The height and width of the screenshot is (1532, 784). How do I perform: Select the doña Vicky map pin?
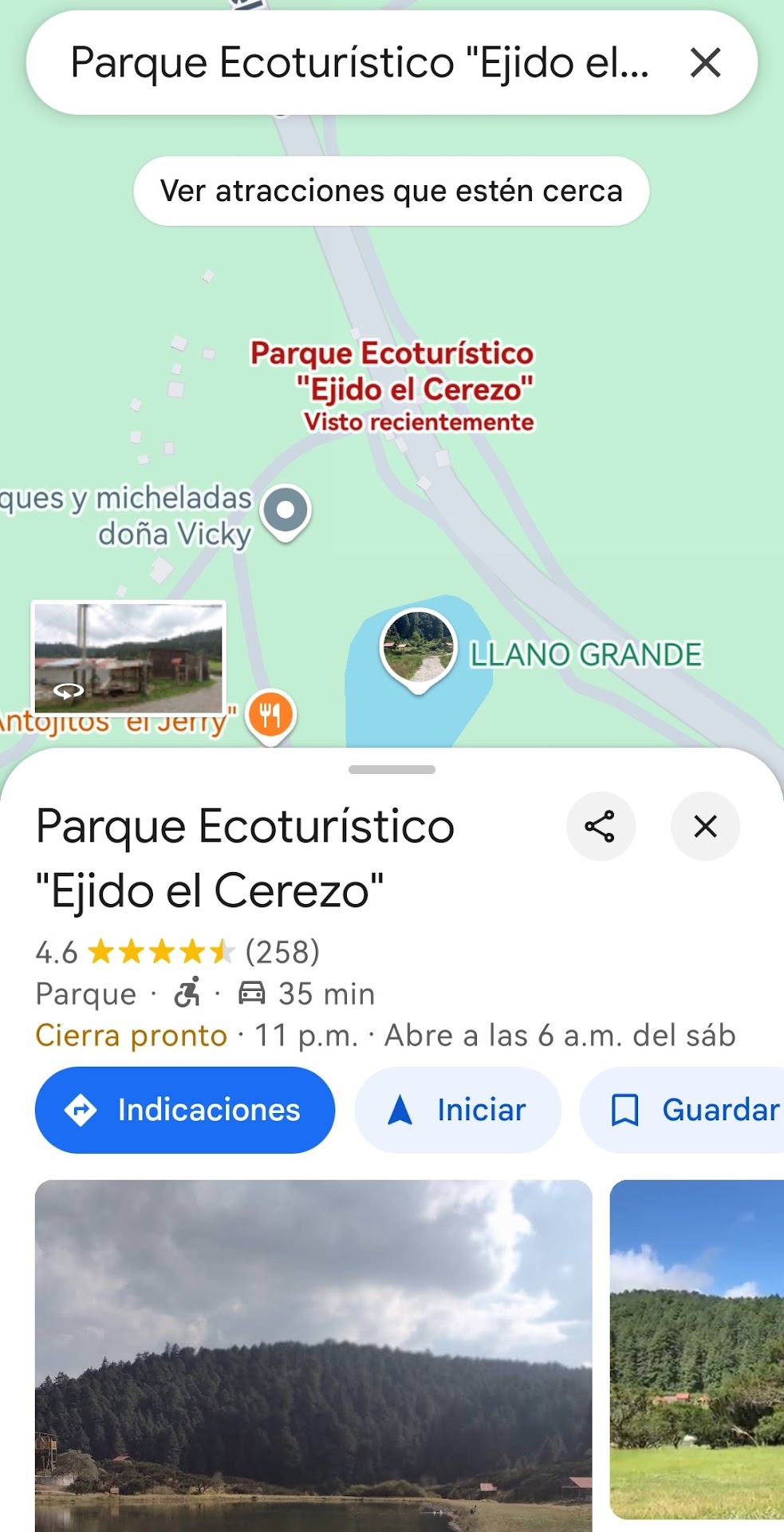(x=286, y=511)
